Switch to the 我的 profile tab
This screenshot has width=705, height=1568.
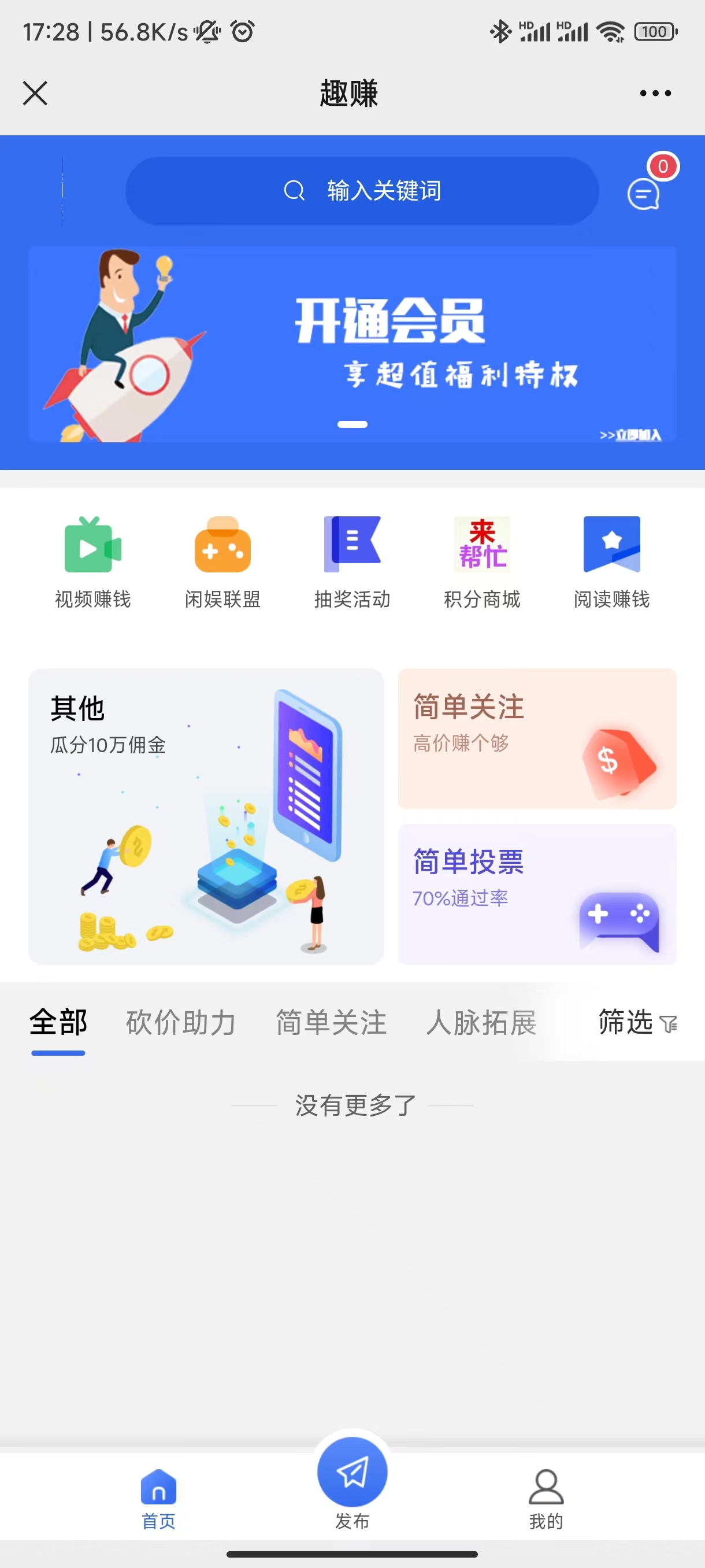point(546,1499)
